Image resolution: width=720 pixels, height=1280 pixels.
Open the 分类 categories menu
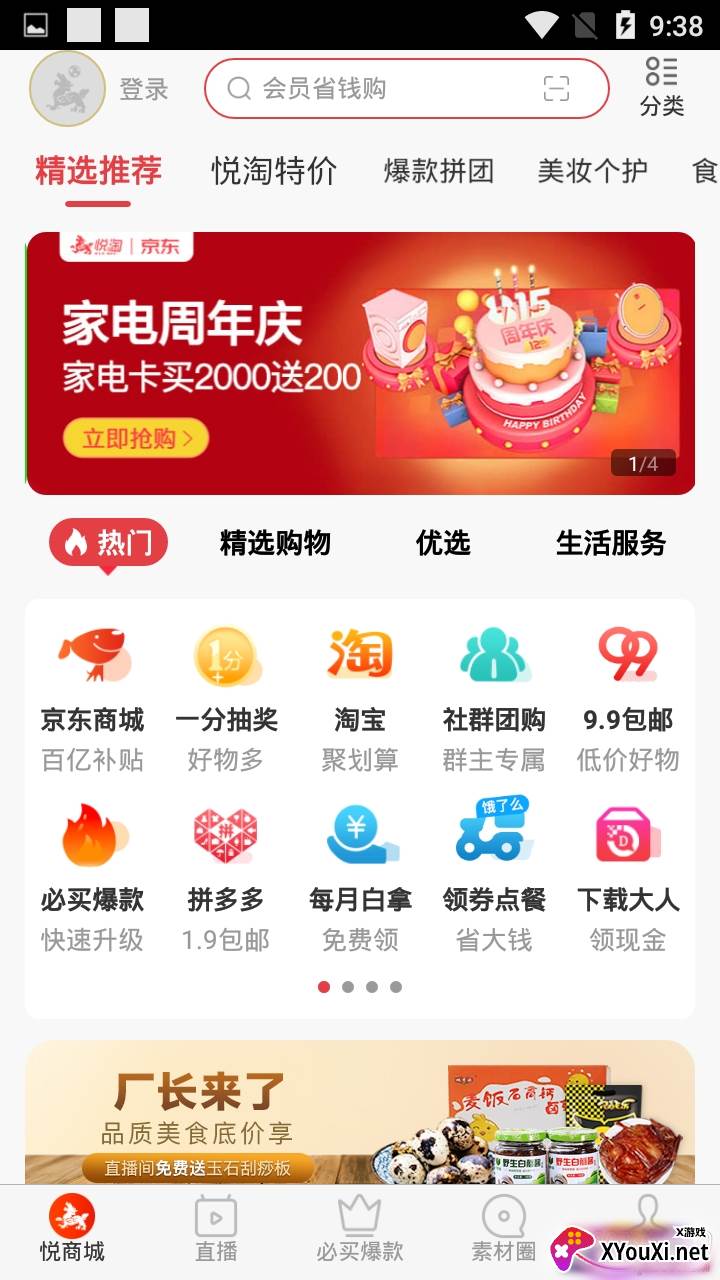pyautogui.click(x=661, y=87)
